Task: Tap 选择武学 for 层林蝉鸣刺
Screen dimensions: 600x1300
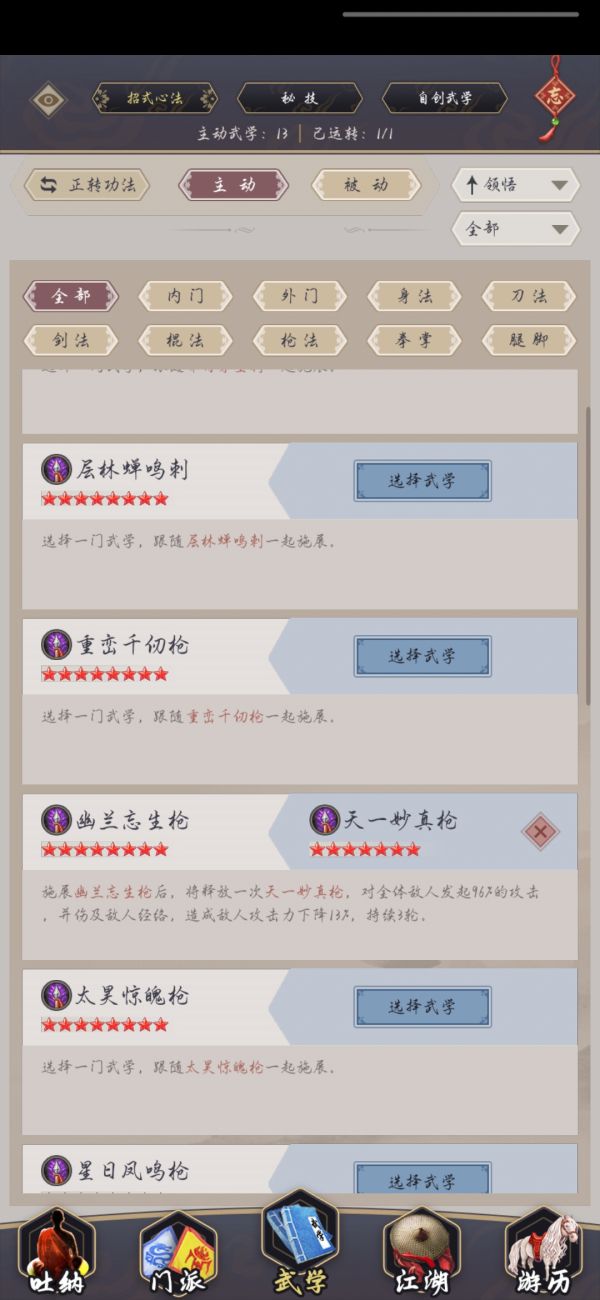Action: [x=422, y=481]
